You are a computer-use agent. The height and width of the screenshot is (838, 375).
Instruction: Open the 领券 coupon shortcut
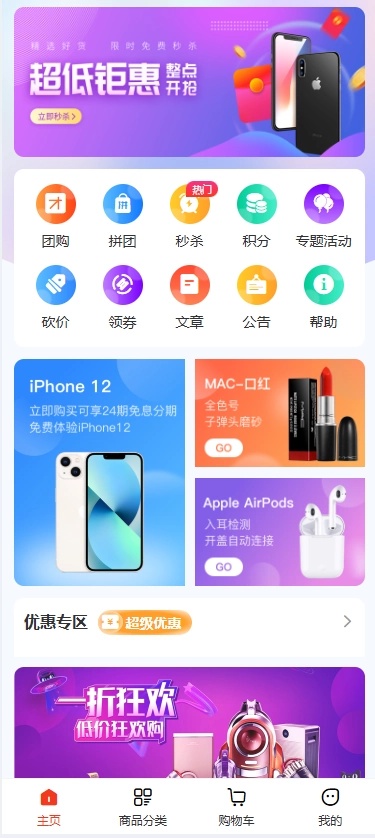tap(122, 297)
